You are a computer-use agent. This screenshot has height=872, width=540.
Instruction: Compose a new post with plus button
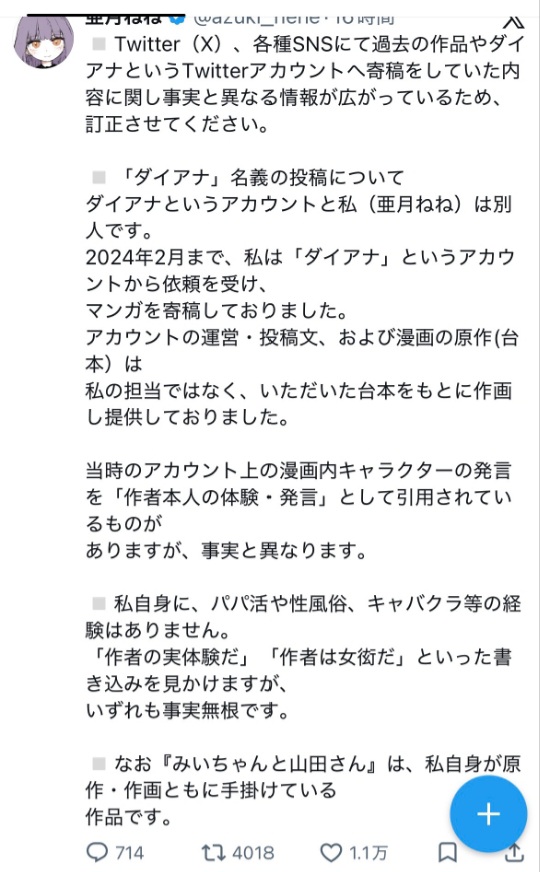(488, 814)
